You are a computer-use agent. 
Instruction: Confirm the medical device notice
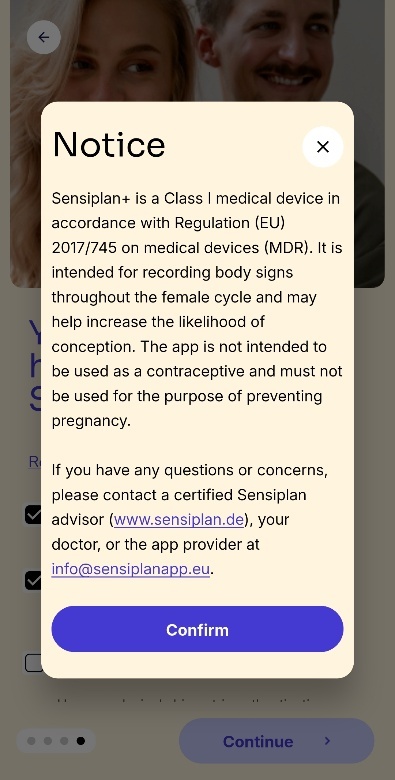coord(198,629)
